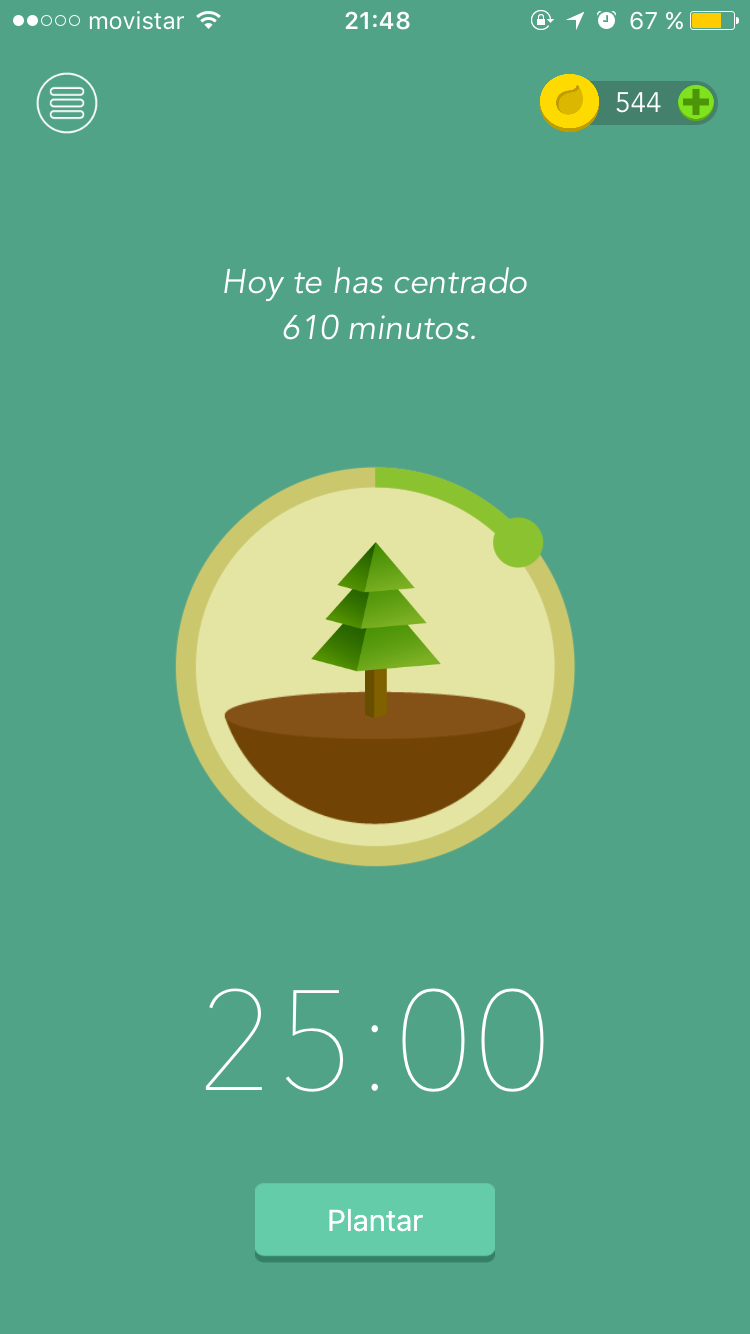Start planting with the Plantar button

tap(375, 1220)
